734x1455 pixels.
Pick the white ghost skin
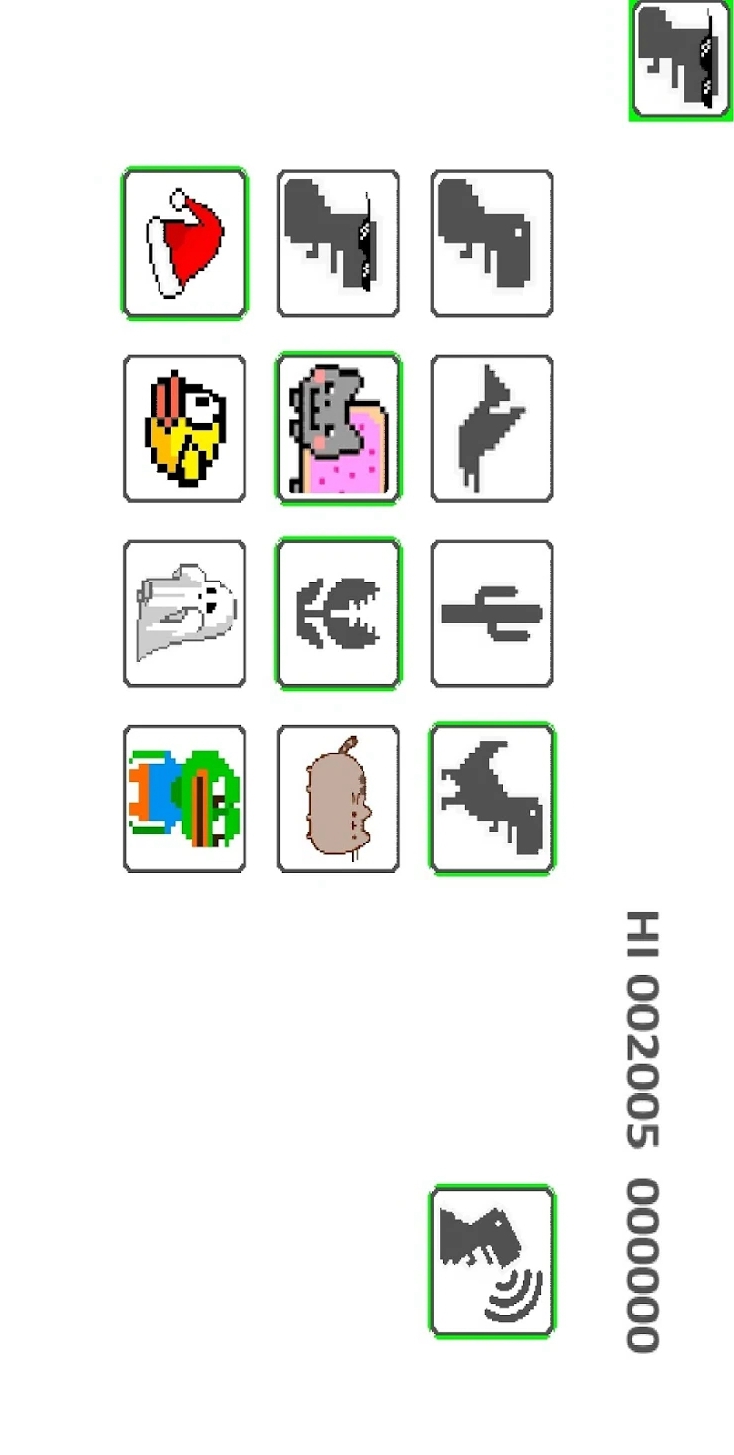coord(184,613)
